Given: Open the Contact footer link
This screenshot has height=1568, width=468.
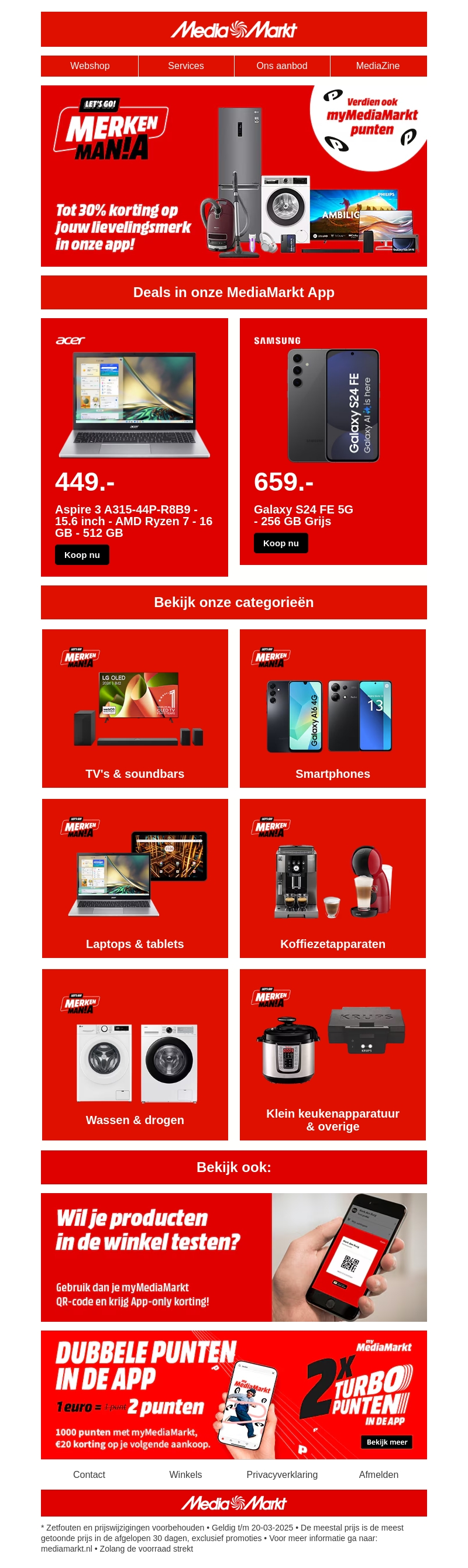Looking at the screenshot, I should point(89,1474).
